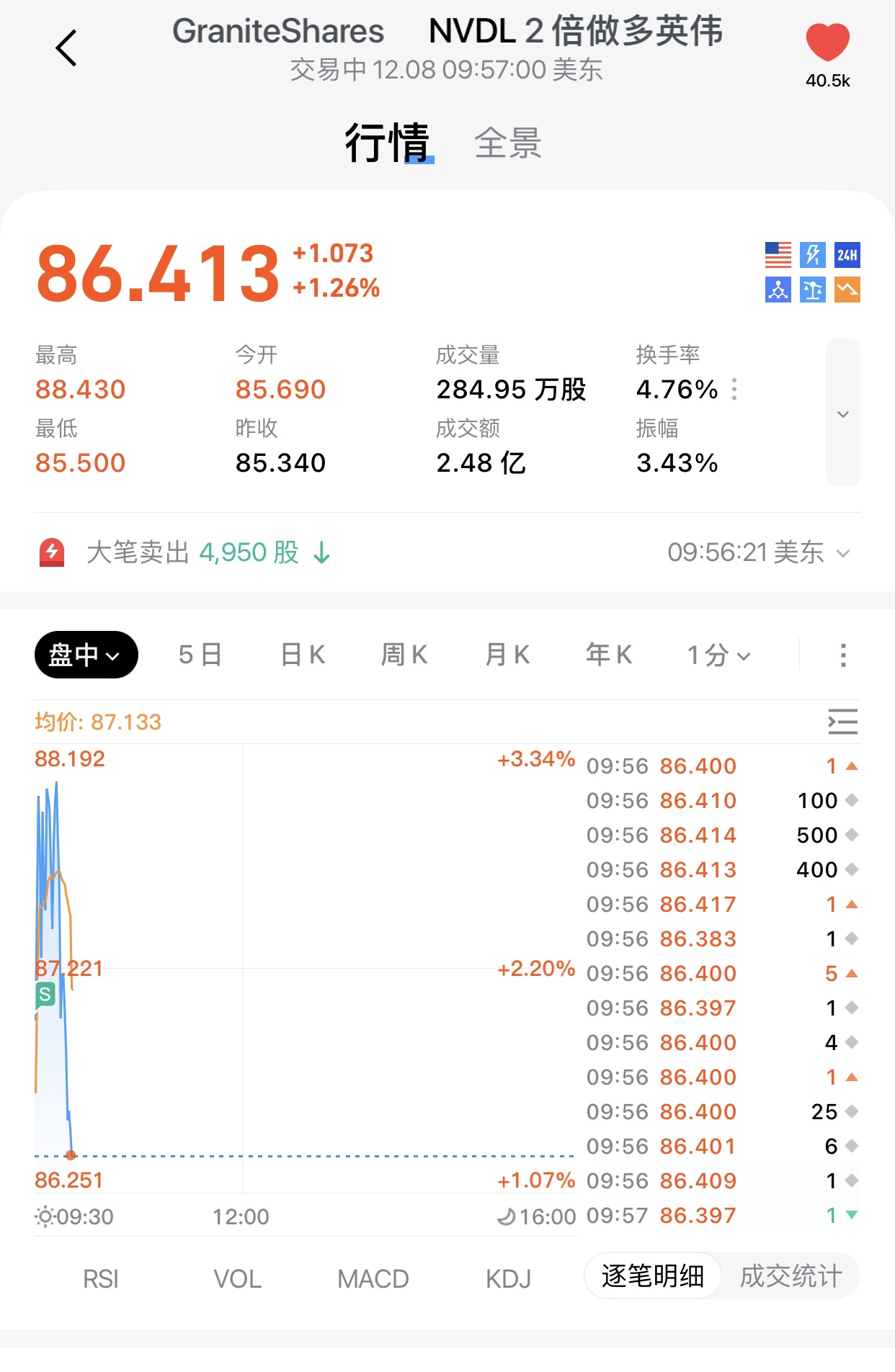The height and width of the screenshot is (1372, 895).
Task: Tap the red heart favorite icon
Action: click(827, 43)
